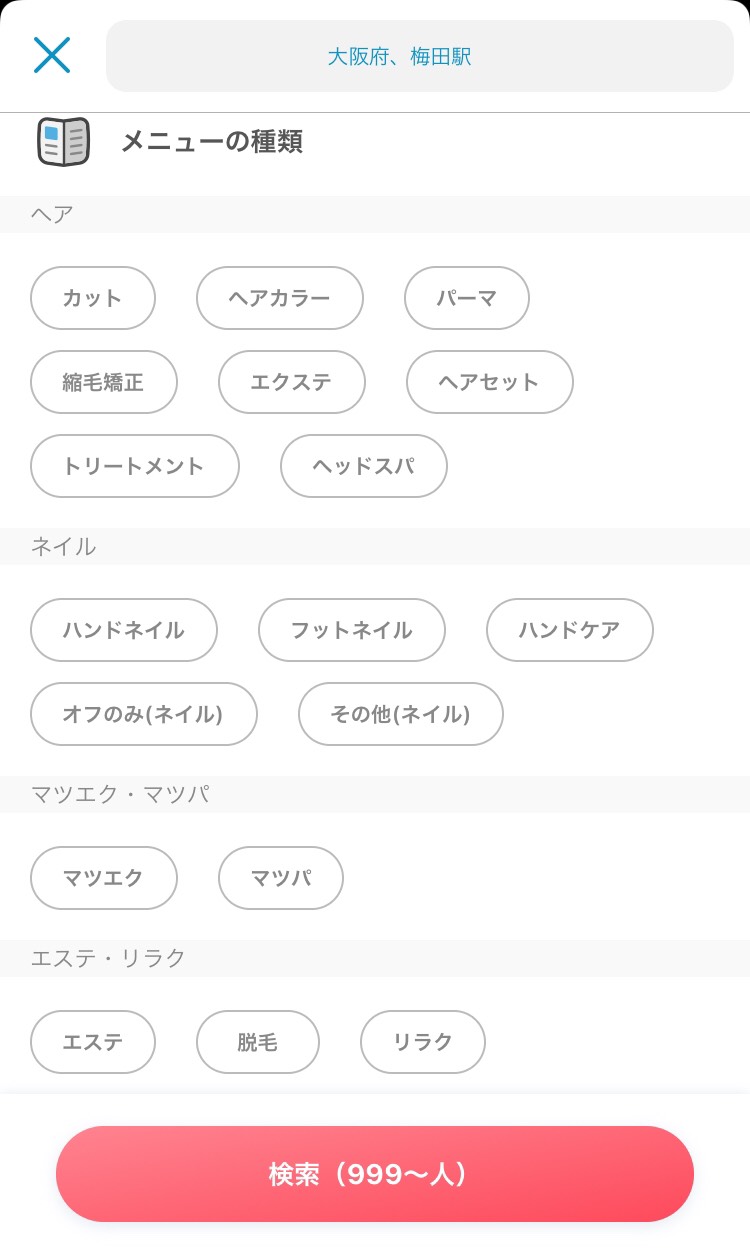Close the search filter screen
750x1254 pixels.
point(52,55)
